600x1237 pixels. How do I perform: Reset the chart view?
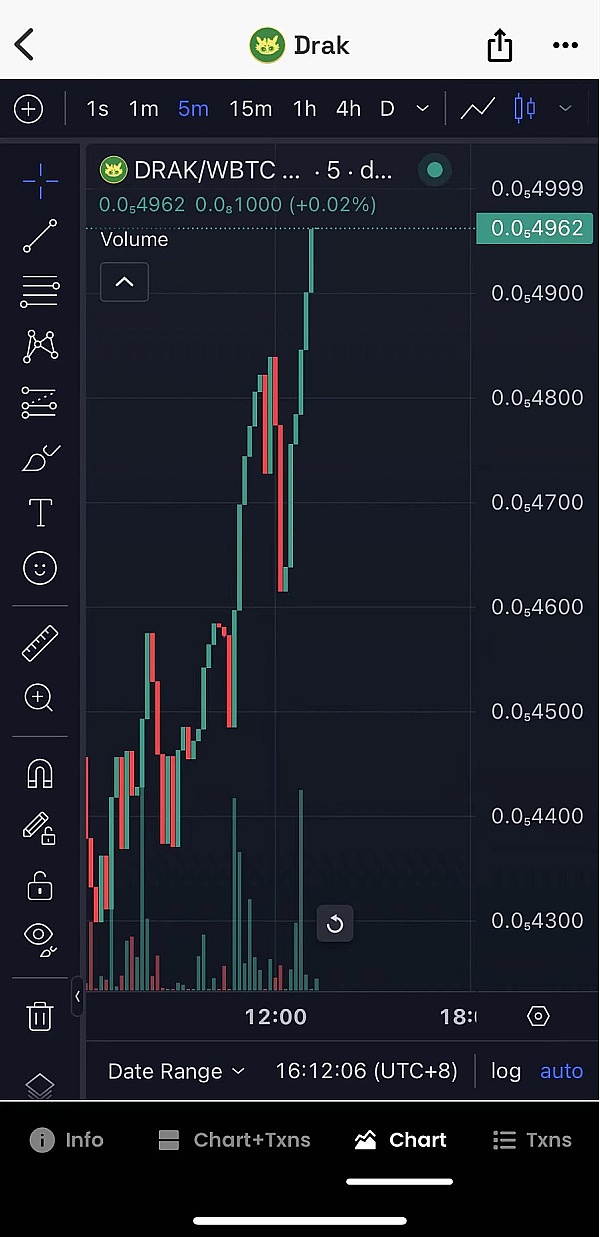(335, 924)
